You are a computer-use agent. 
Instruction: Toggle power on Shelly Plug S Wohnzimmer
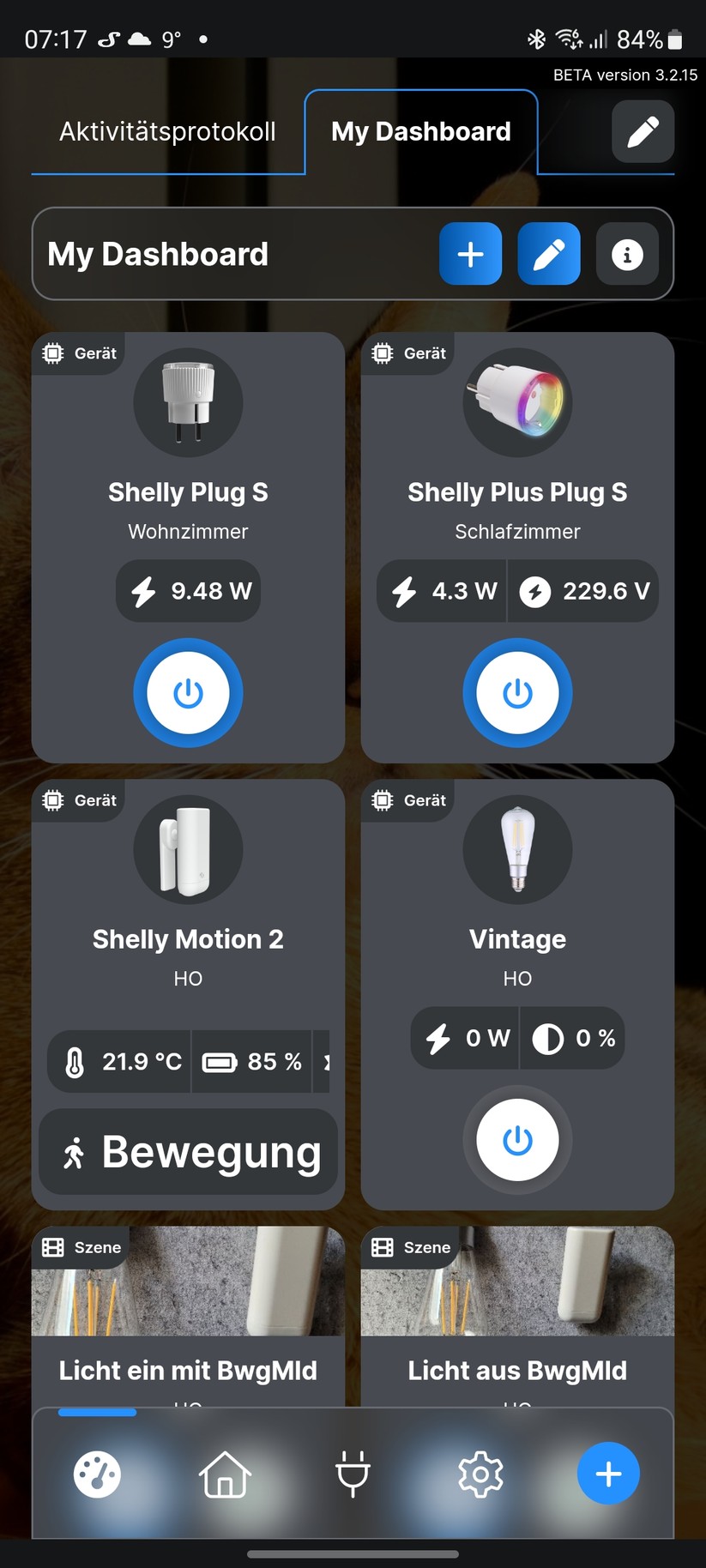(188, 693)
